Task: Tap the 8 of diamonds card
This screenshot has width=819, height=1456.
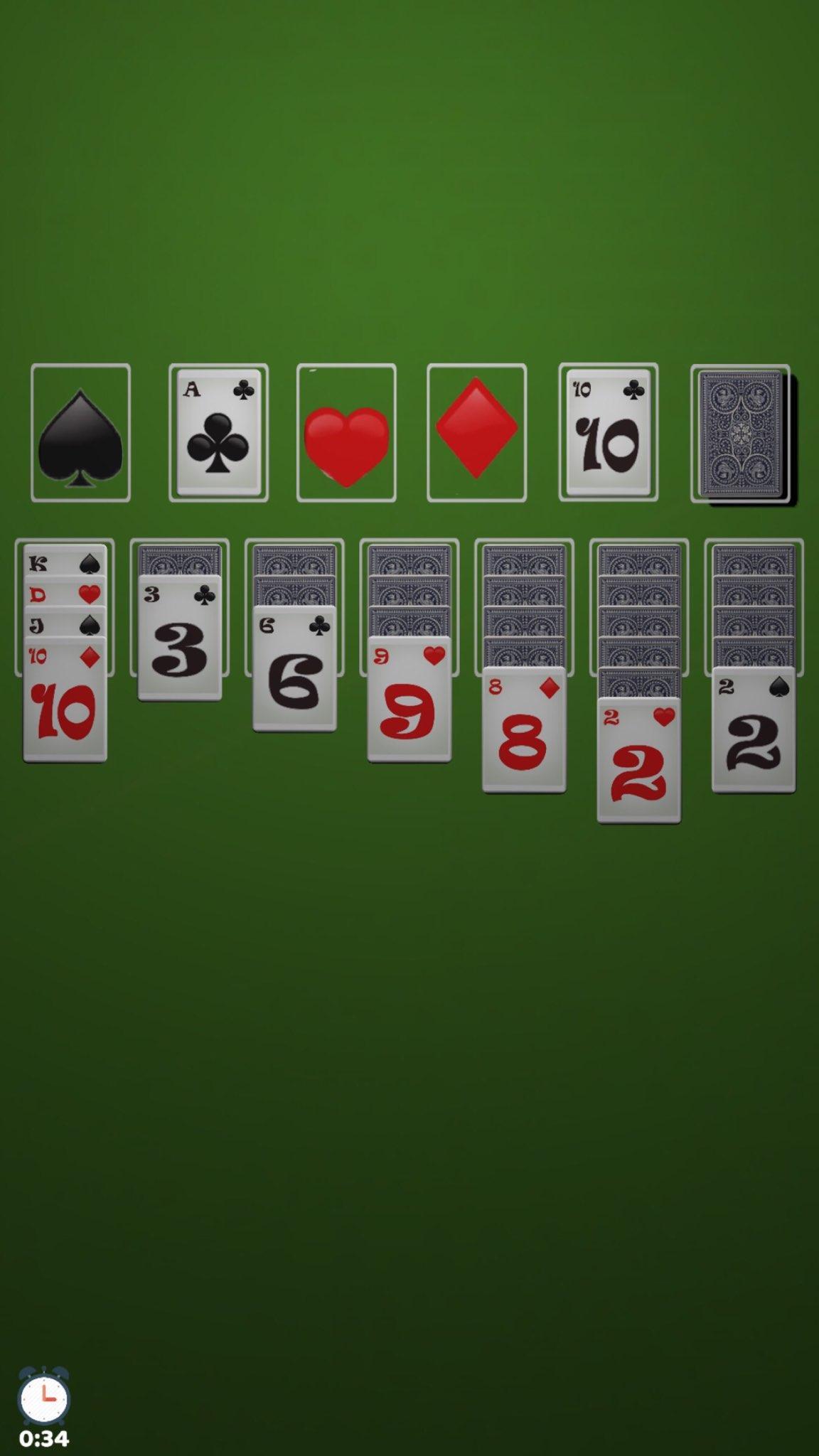Action: pyautogui.click(x=524, y=732)
